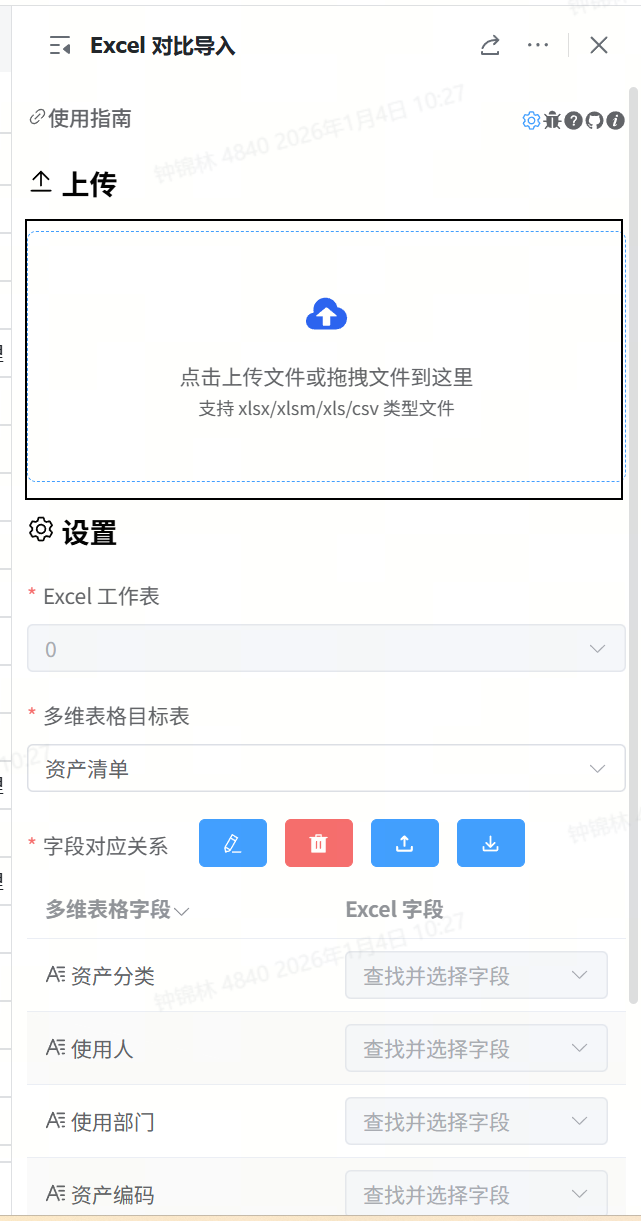The width and height of the screenshot is (641, 1221).
Task: Tap the download arrow mapping button
Action: pos(491,843)
